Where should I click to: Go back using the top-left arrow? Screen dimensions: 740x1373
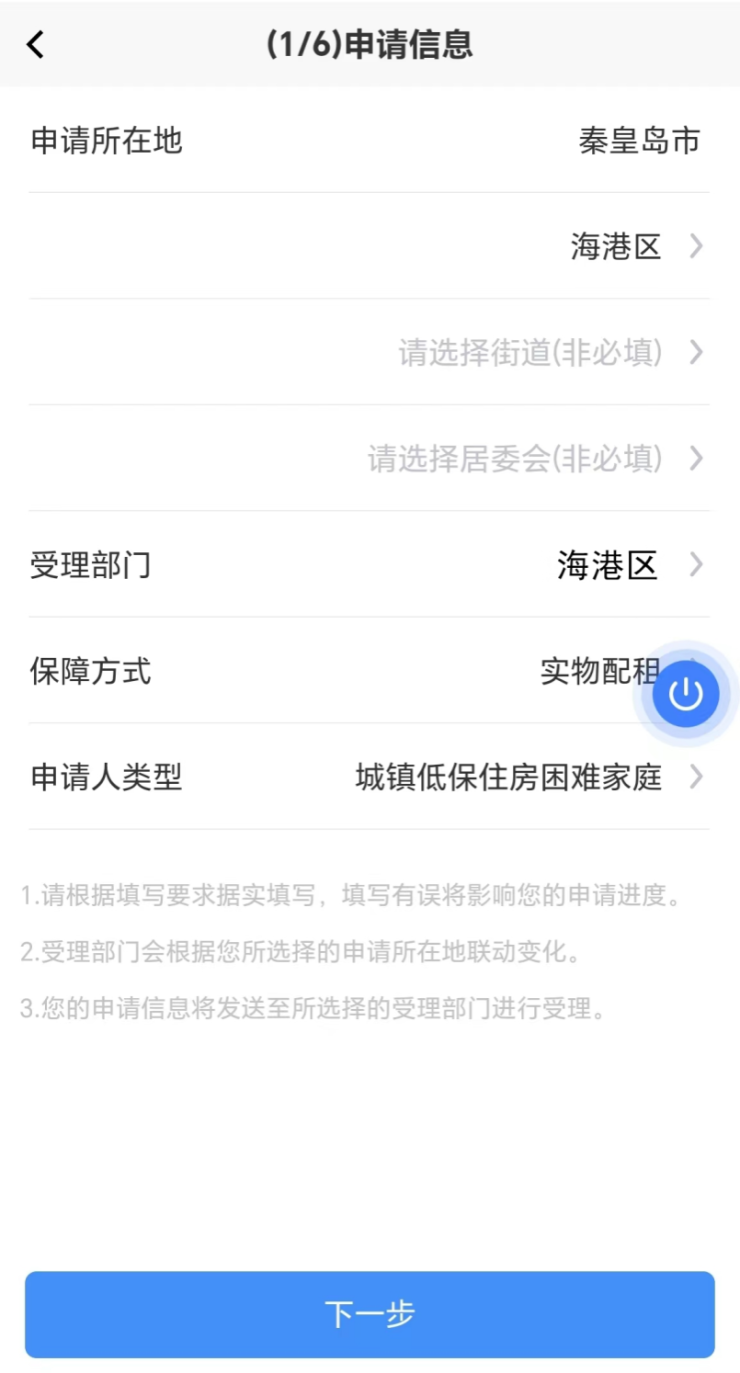pyautogui.click(x=36, y=45)
